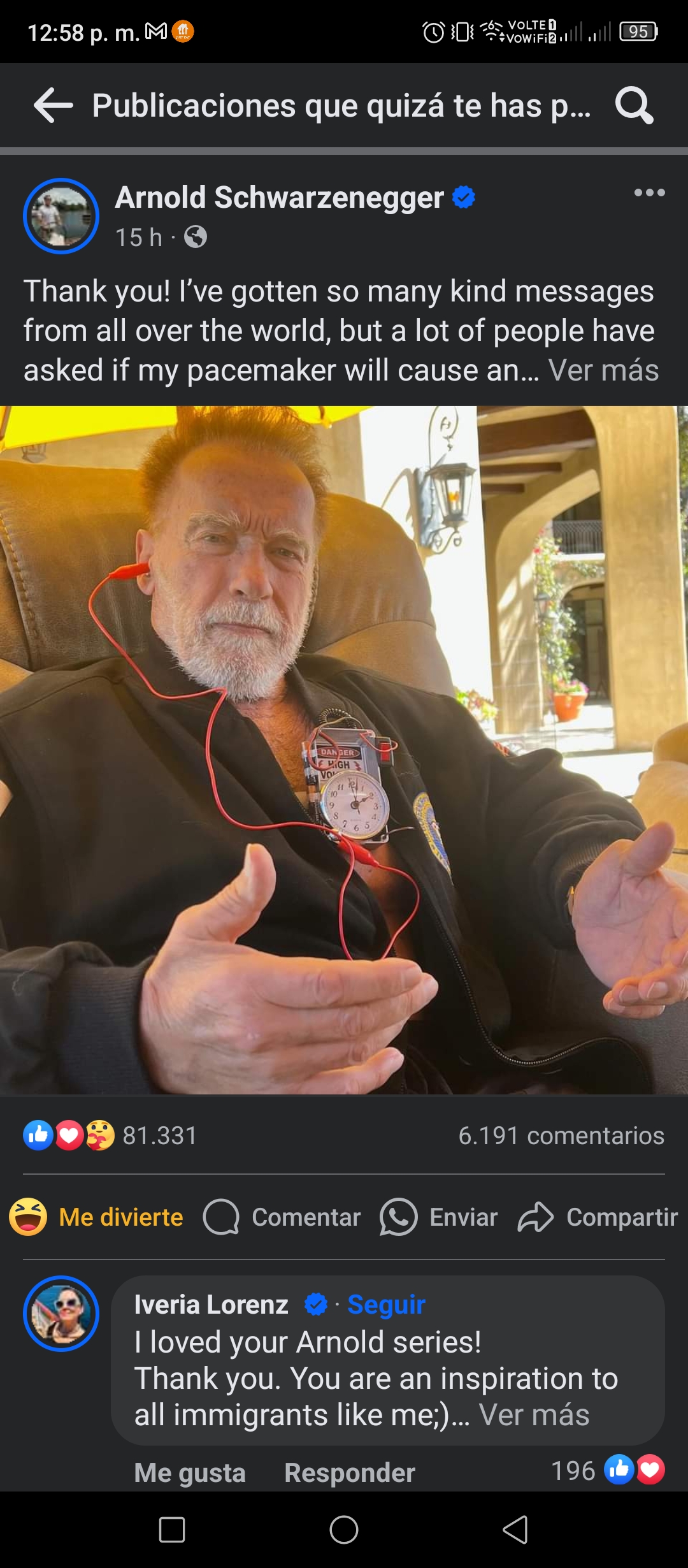Image resolution: width=688 pixels, height=1568 pixels.
Task: Open the post photo of the pacemaker joke
Action: (344, 750)
